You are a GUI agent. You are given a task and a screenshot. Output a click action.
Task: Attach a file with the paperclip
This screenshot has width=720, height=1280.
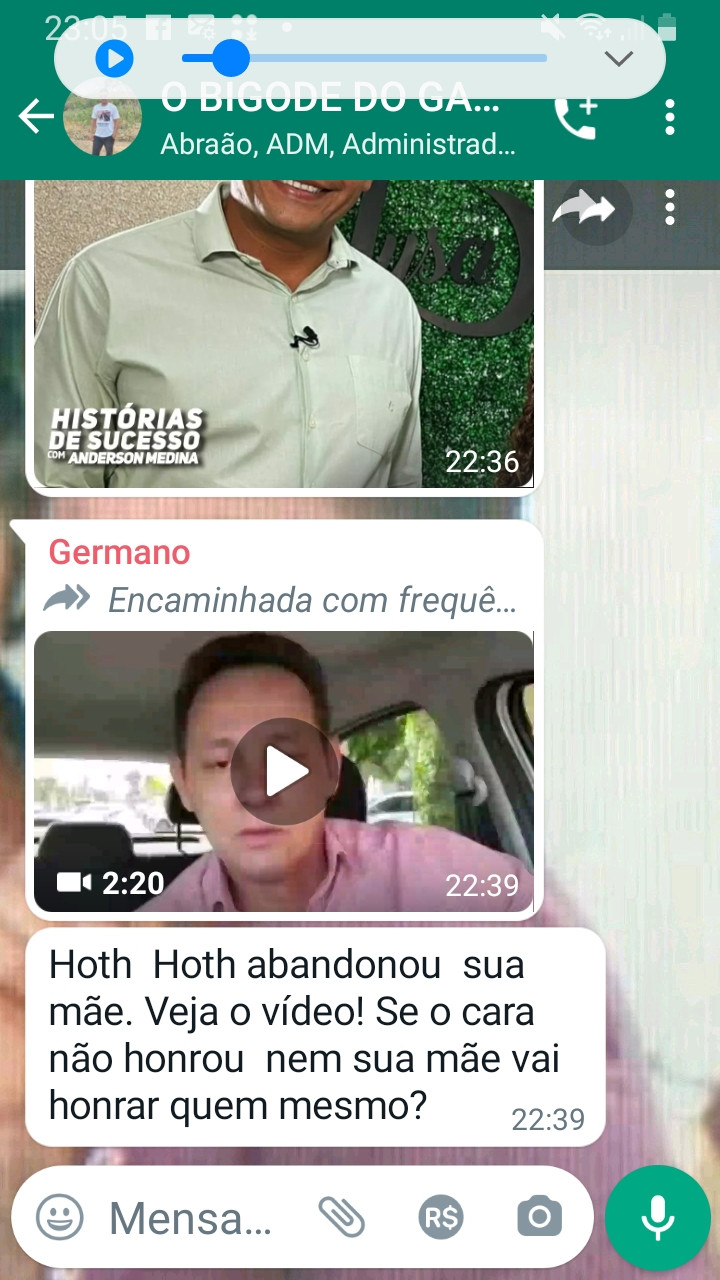341,1217
